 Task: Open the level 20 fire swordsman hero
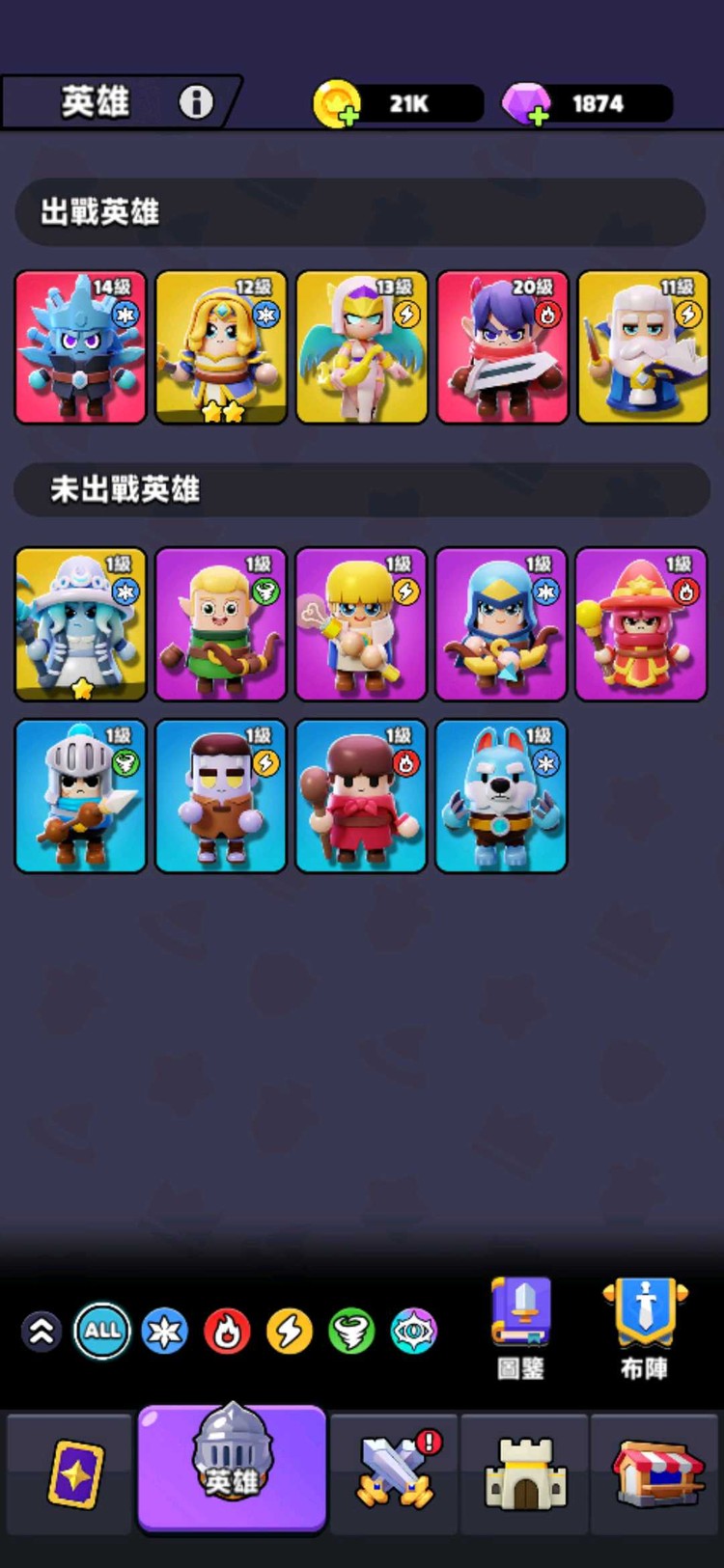(502, 347)
